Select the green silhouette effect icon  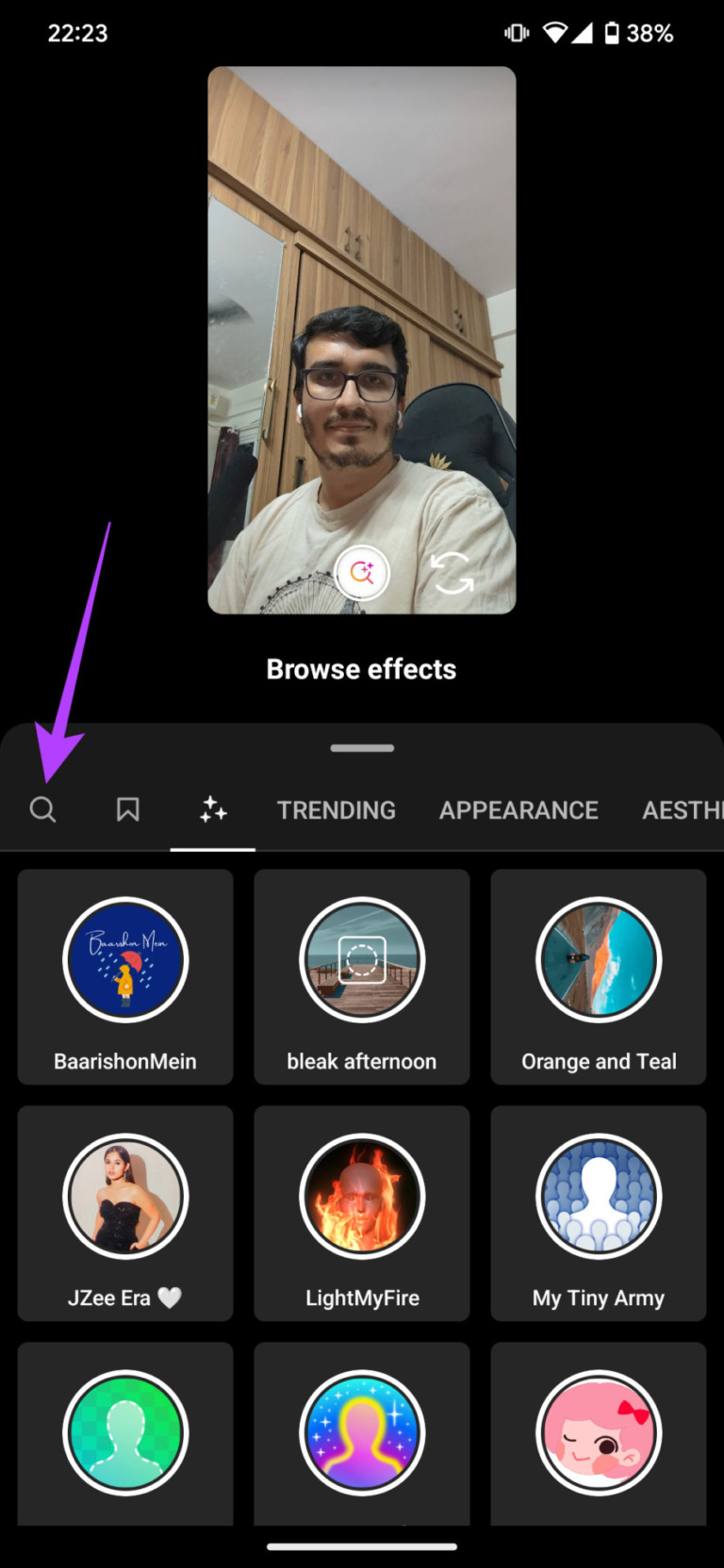(x=124, y=1432)
